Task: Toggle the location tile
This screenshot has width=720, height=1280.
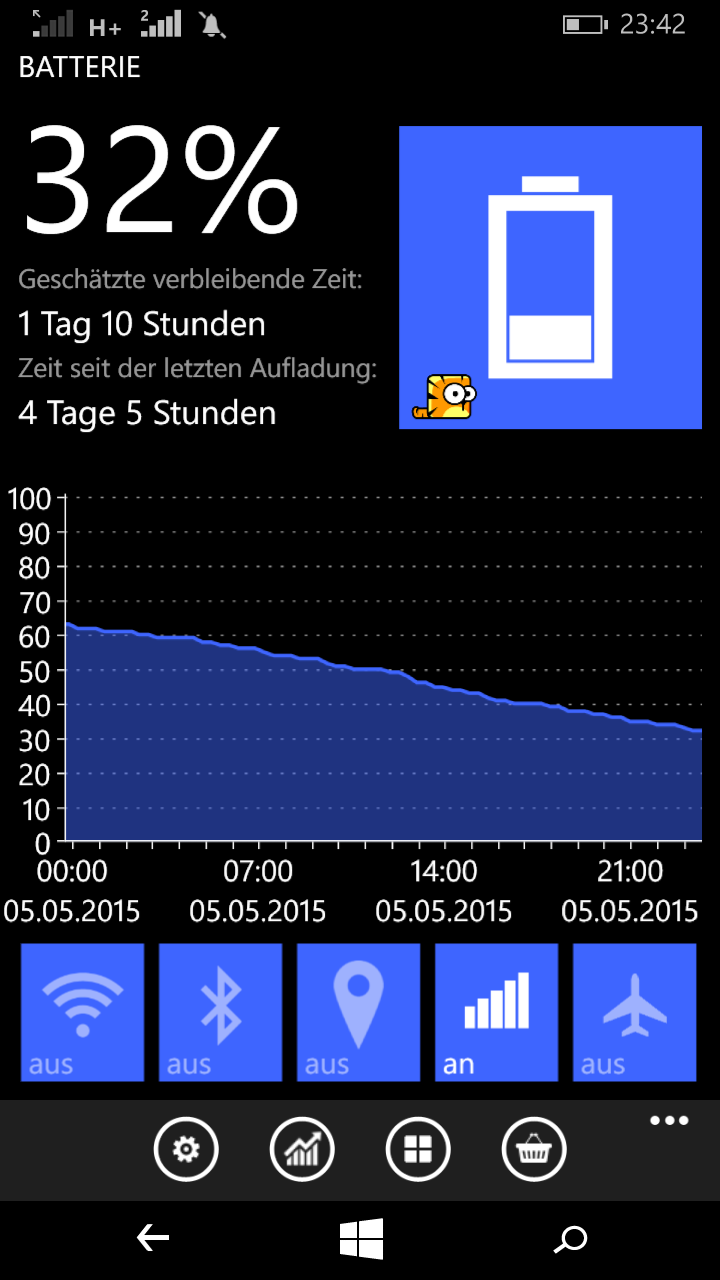Action: pyautogui.click(x=359, y=1012)
